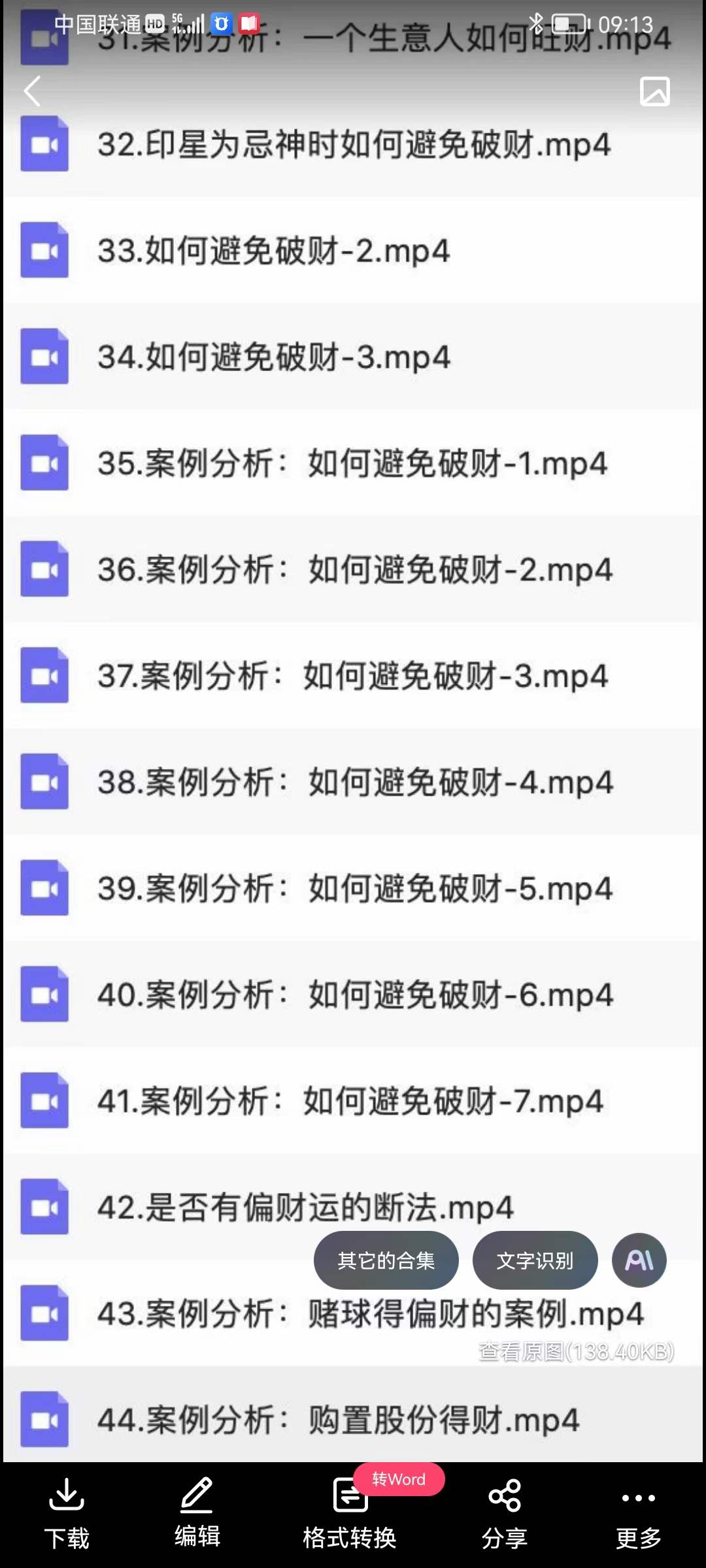Select file 32.印星为忌神时如何避免破财.mp4
Screen dimensions: 706x1568
353,146
